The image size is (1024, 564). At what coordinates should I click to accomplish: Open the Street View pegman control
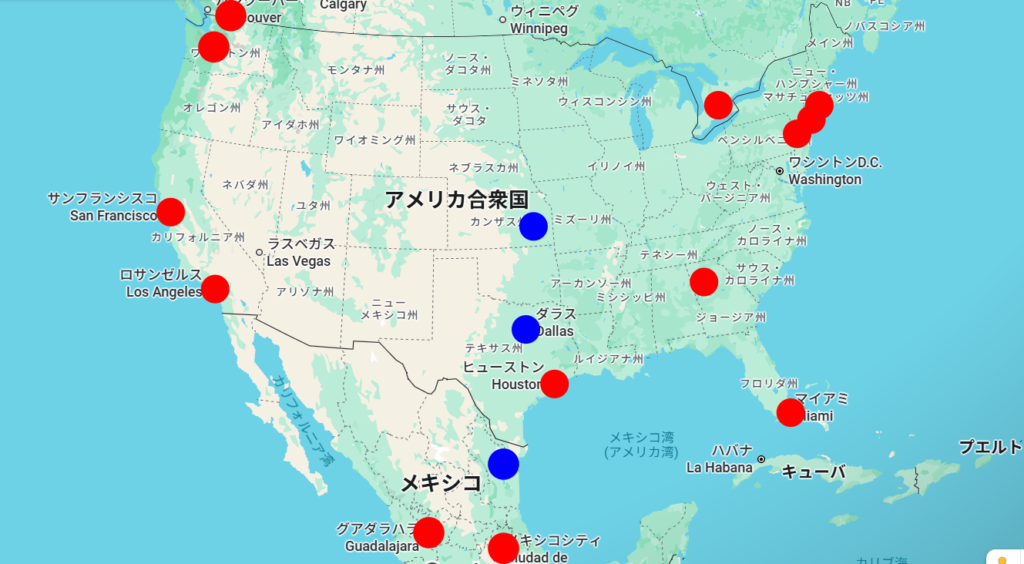tap(1004, 557)
